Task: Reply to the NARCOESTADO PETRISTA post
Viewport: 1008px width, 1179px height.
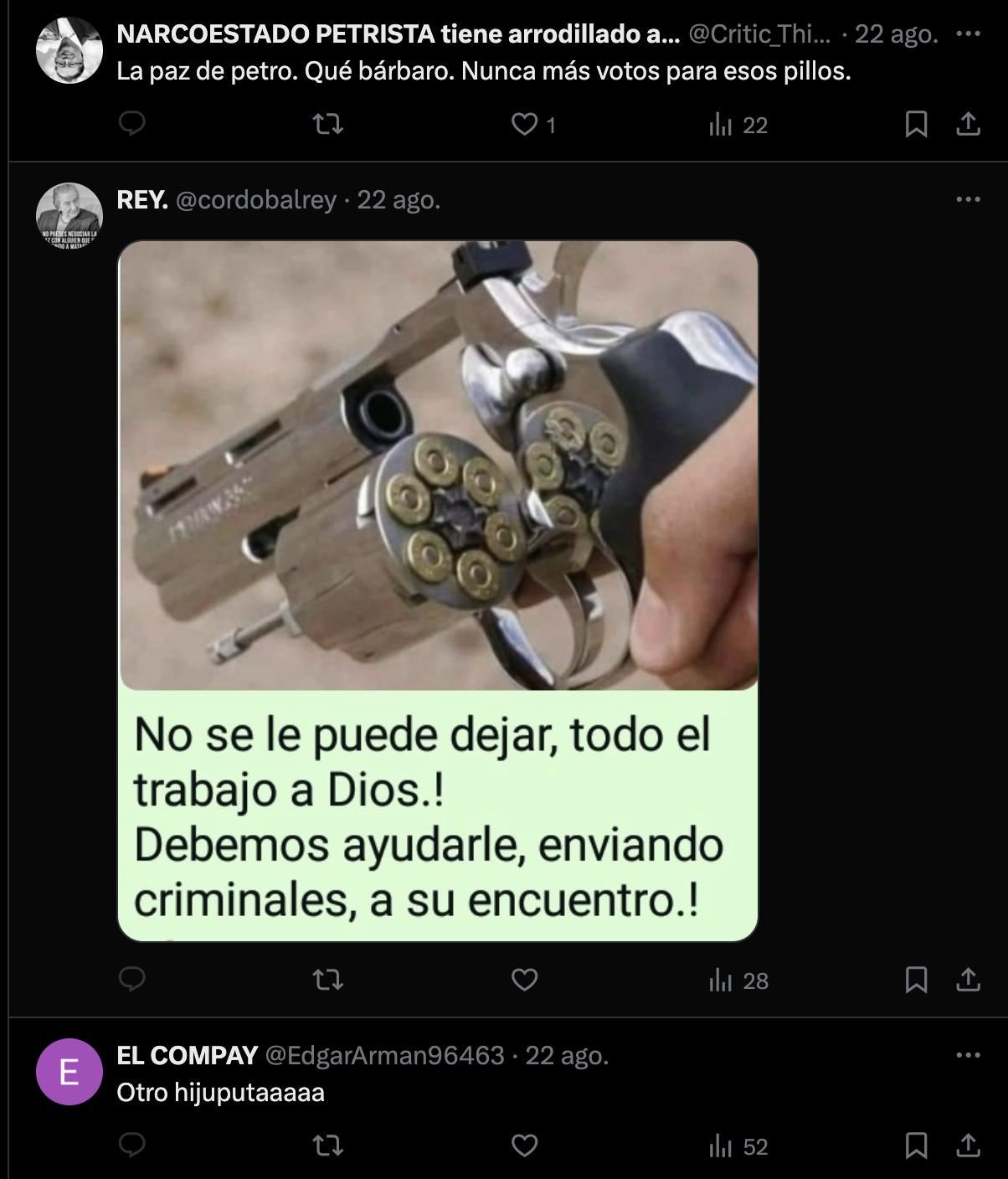Action: (x=132, y=125)
